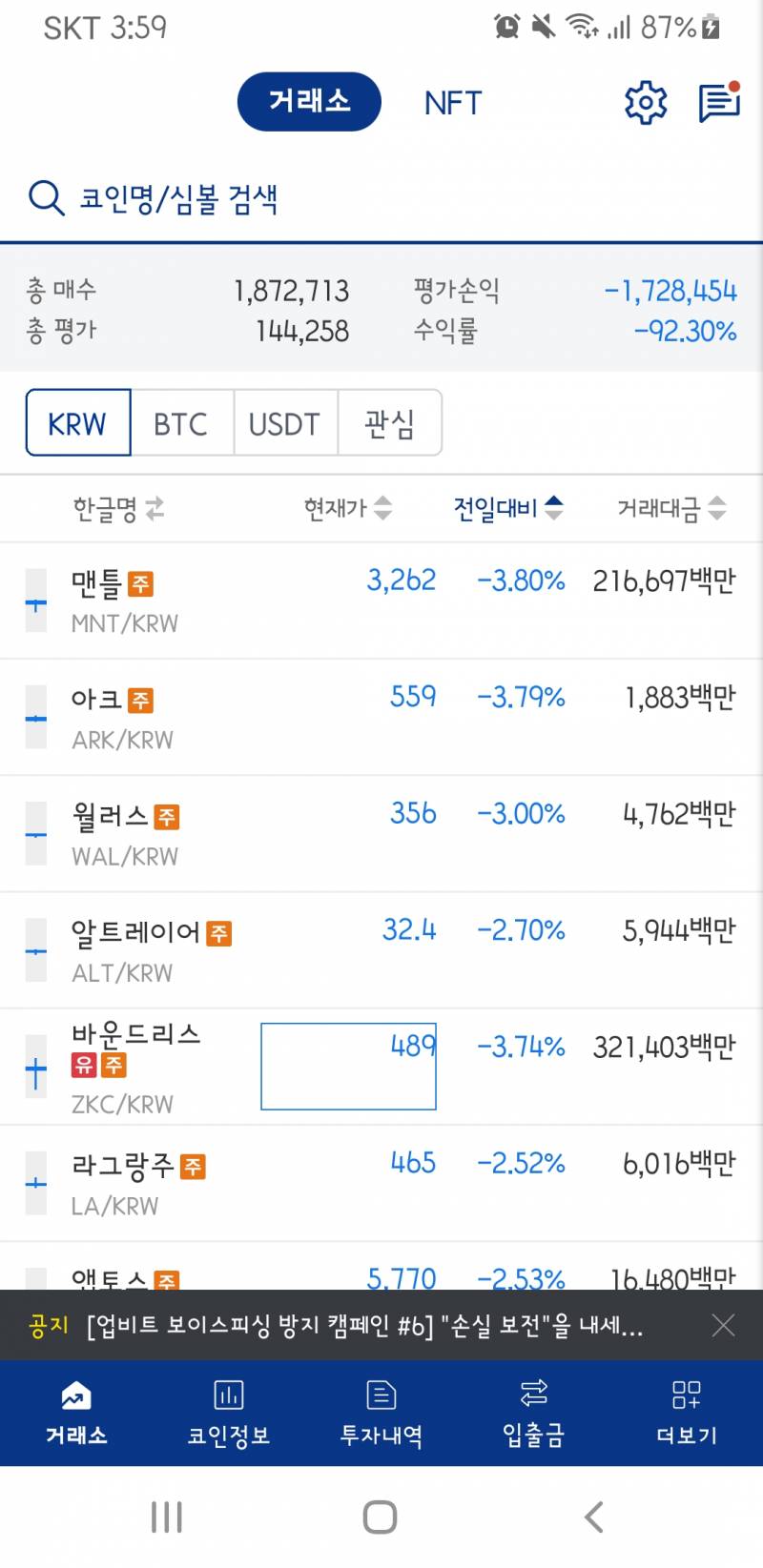The width and height of the screenshot is (763, 1568).
Task: Open the chat notifications icon
Action: 718,103
